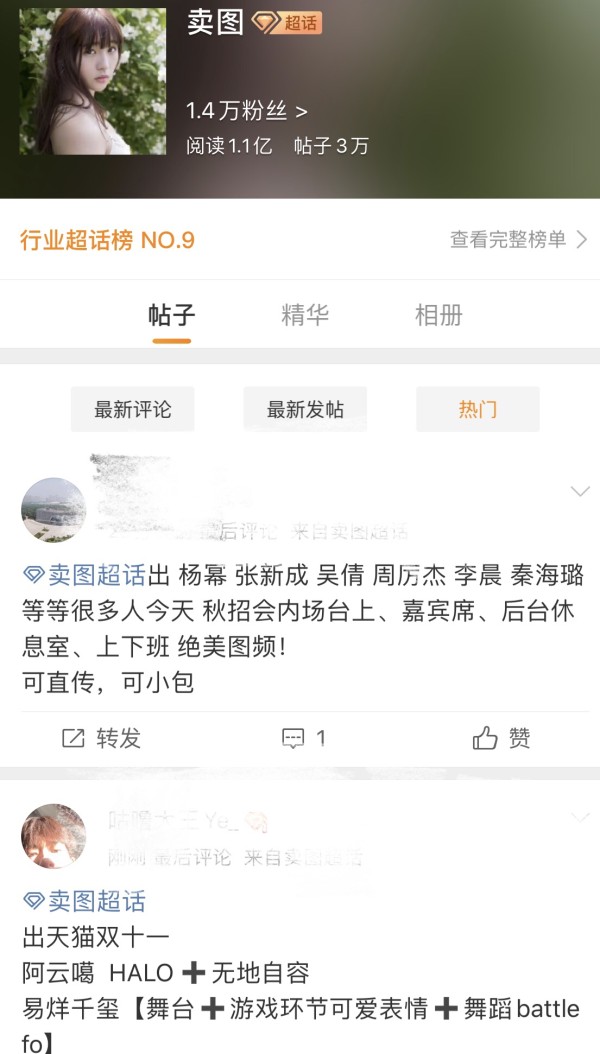View the complete ranking list 查看完整榜单

(x=517, y=239)
